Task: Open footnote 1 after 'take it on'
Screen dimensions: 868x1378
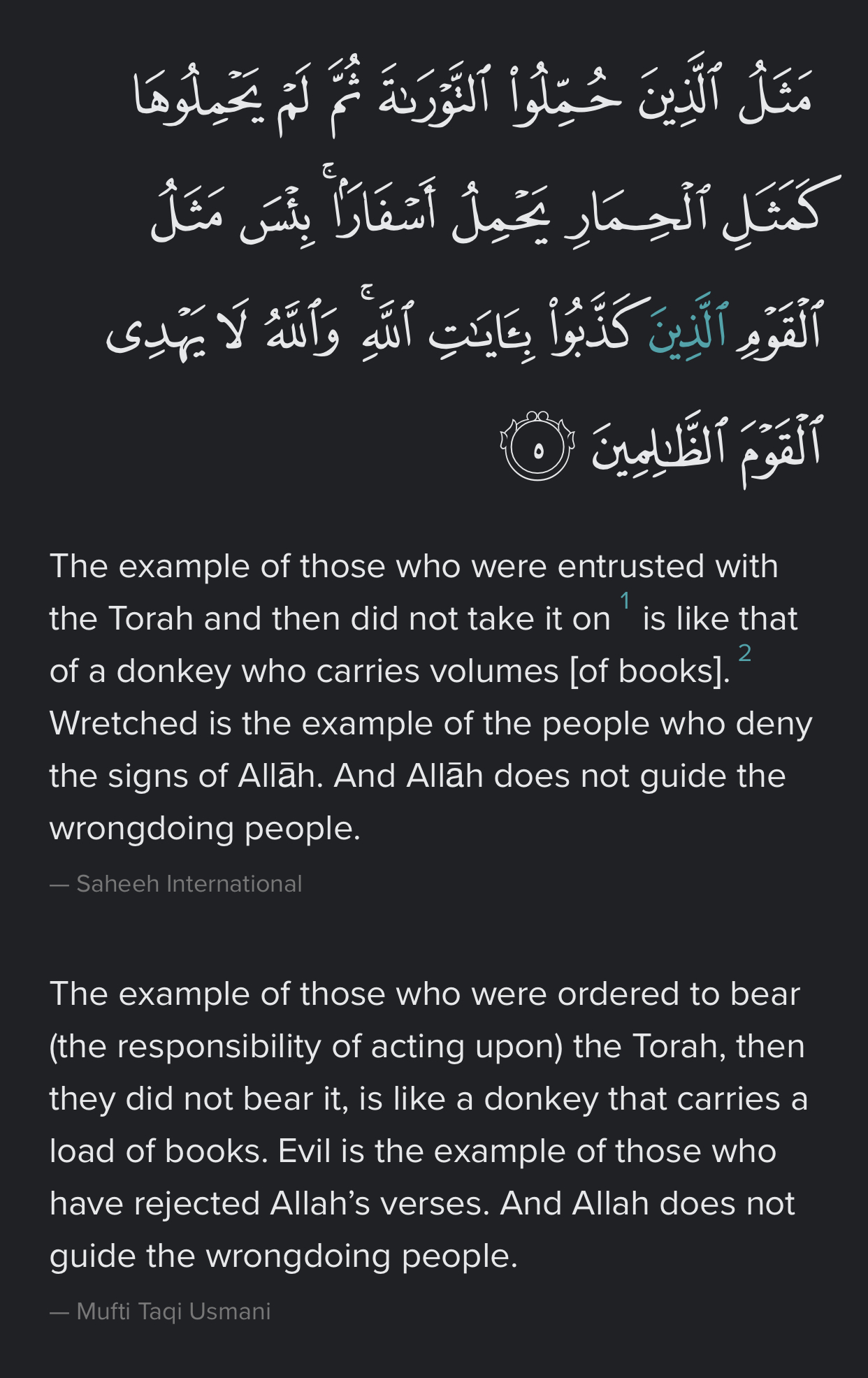Action: coord(625,601)
